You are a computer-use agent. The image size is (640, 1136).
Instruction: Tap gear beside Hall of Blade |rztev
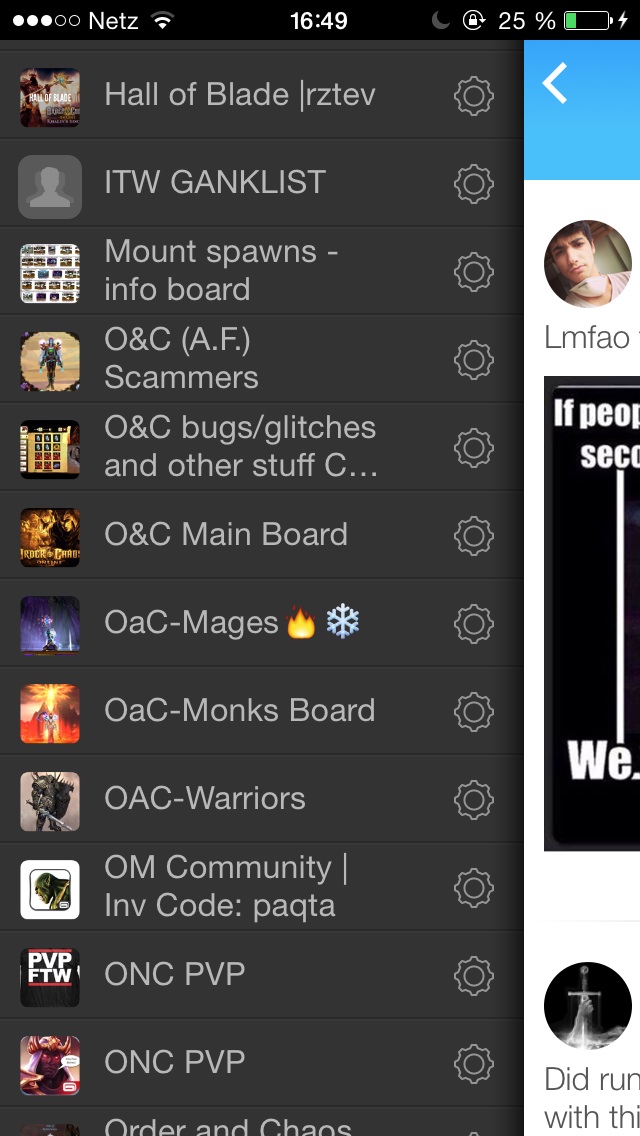pyautogui.click(x=474, y=95)
